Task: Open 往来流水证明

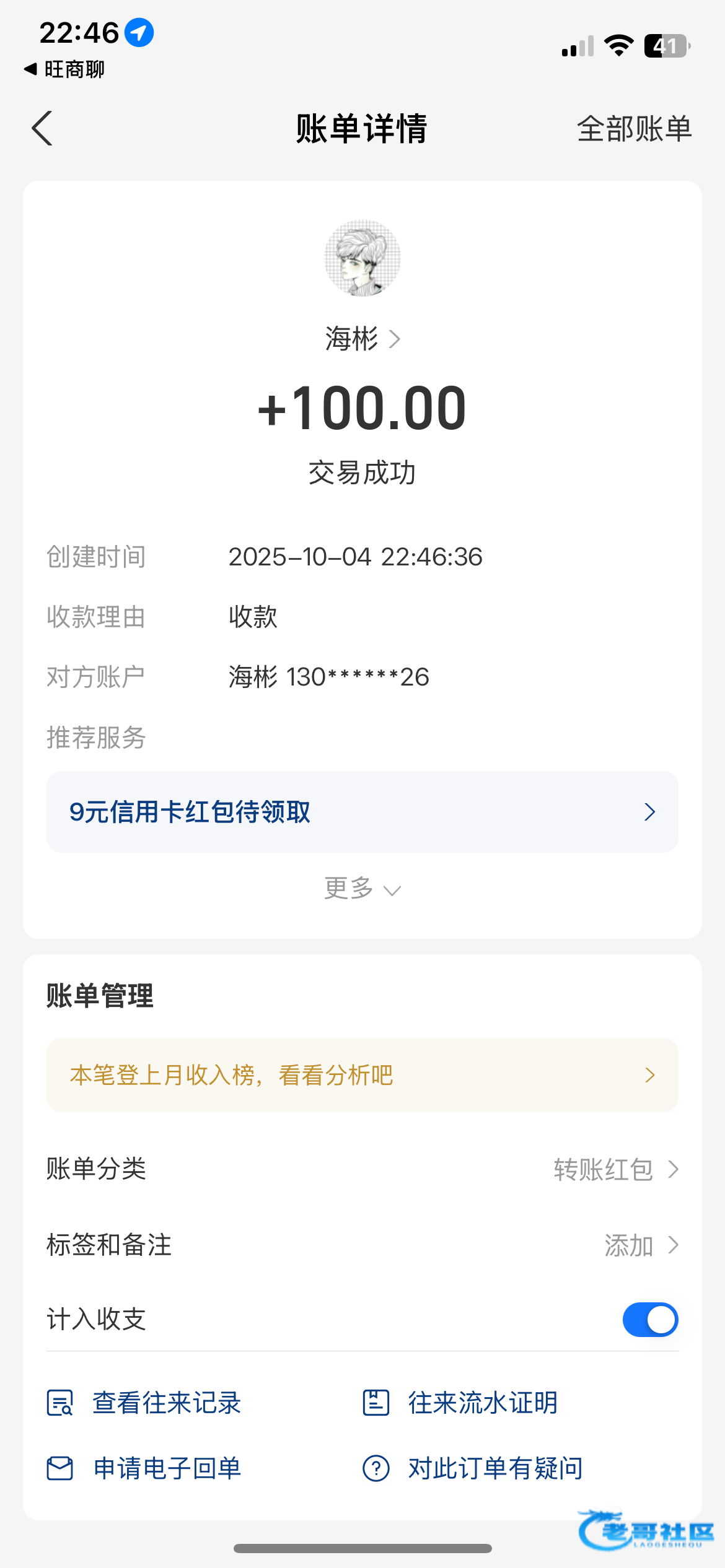Action: pyautogui.click(x=461, y=1403)
